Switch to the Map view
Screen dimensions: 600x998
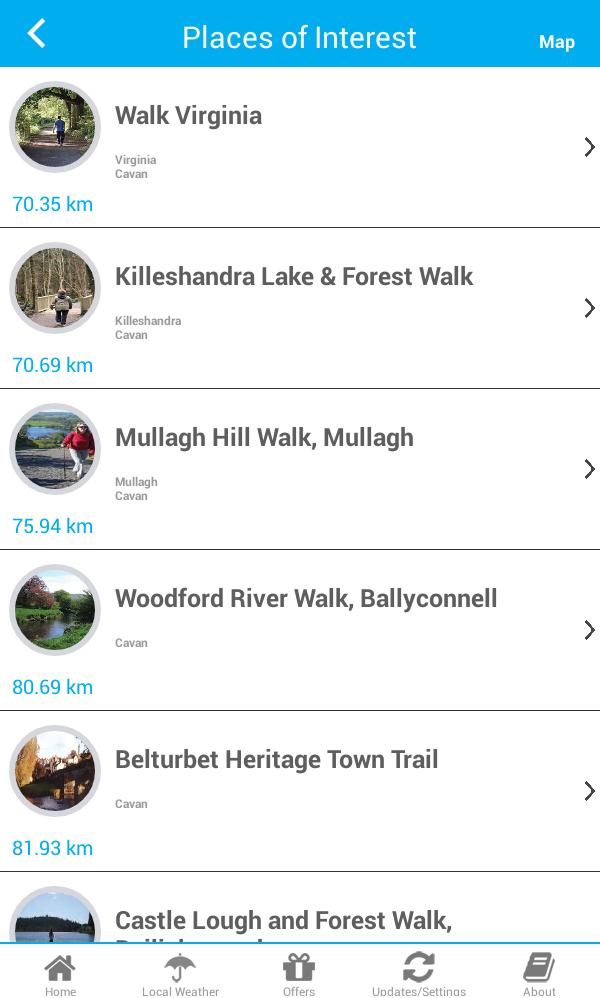tap(556, 41)
